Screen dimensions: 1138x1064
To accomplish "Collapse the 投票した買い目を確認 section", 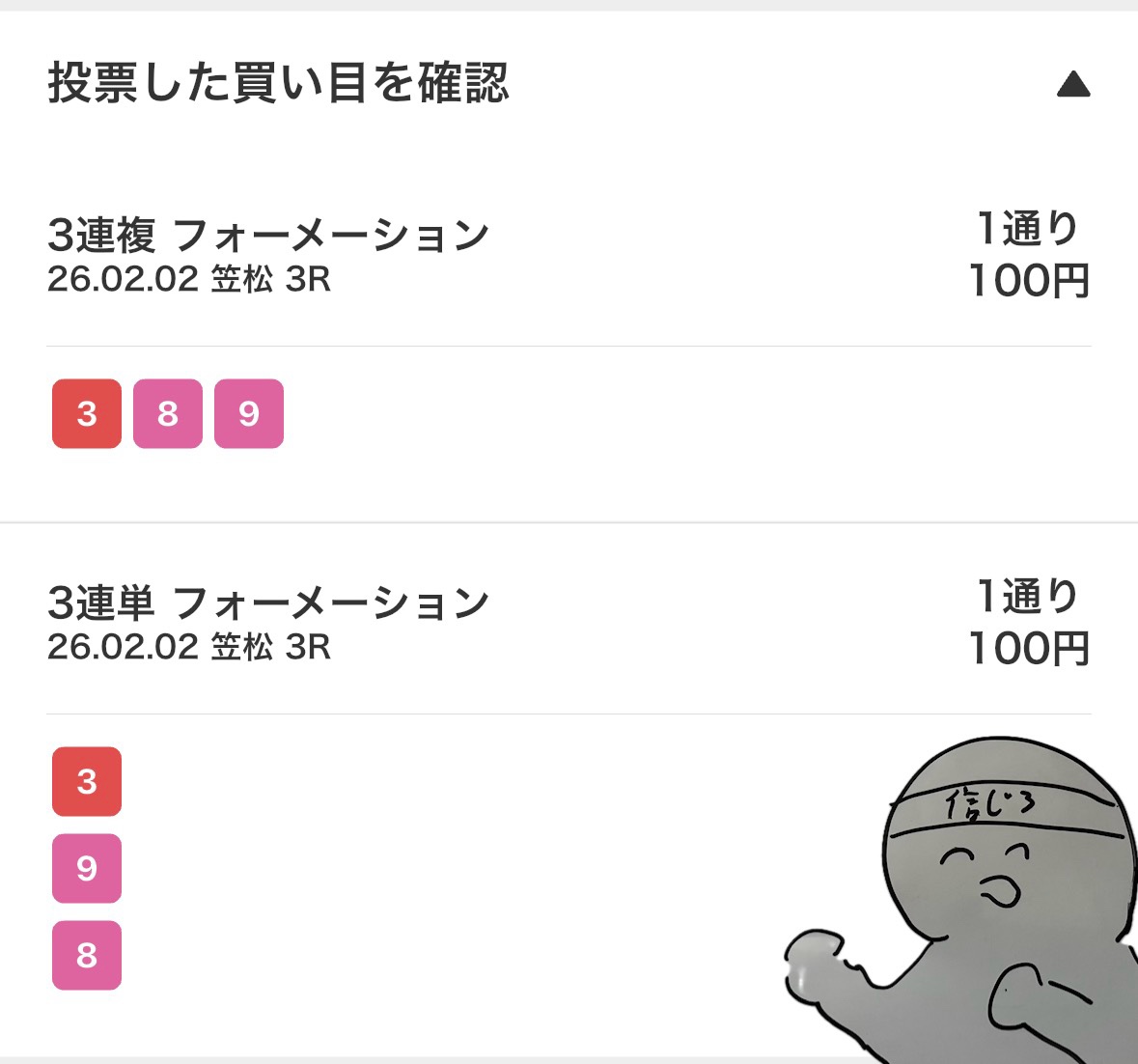I will [x=1072, y=85].
